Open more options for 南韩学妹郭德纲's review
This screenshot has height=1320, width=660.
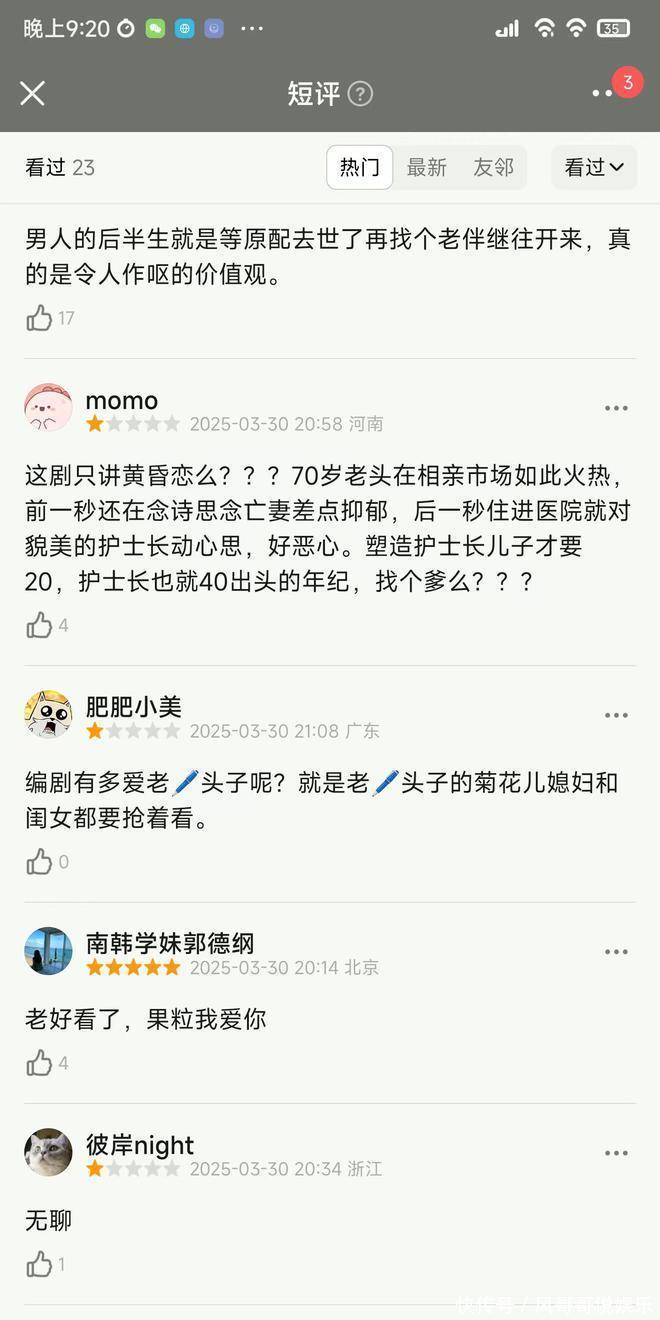[x=616, y=951]
